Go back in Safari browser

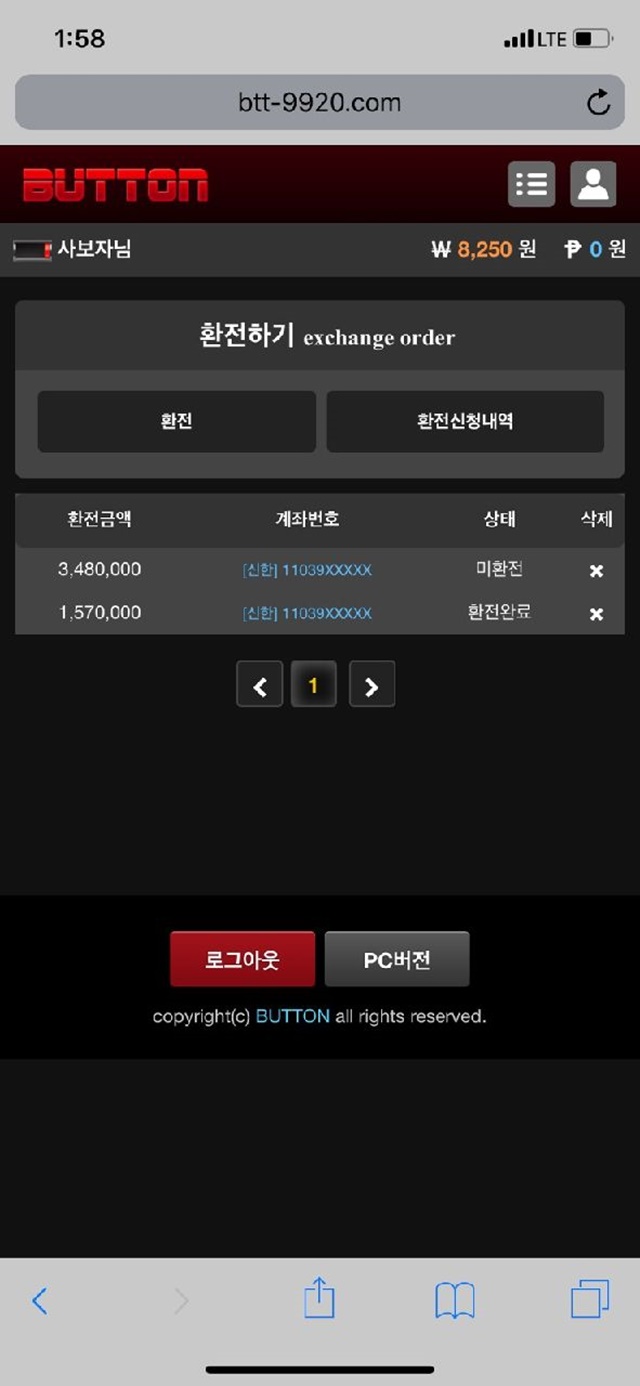(x=40, y=1300)
